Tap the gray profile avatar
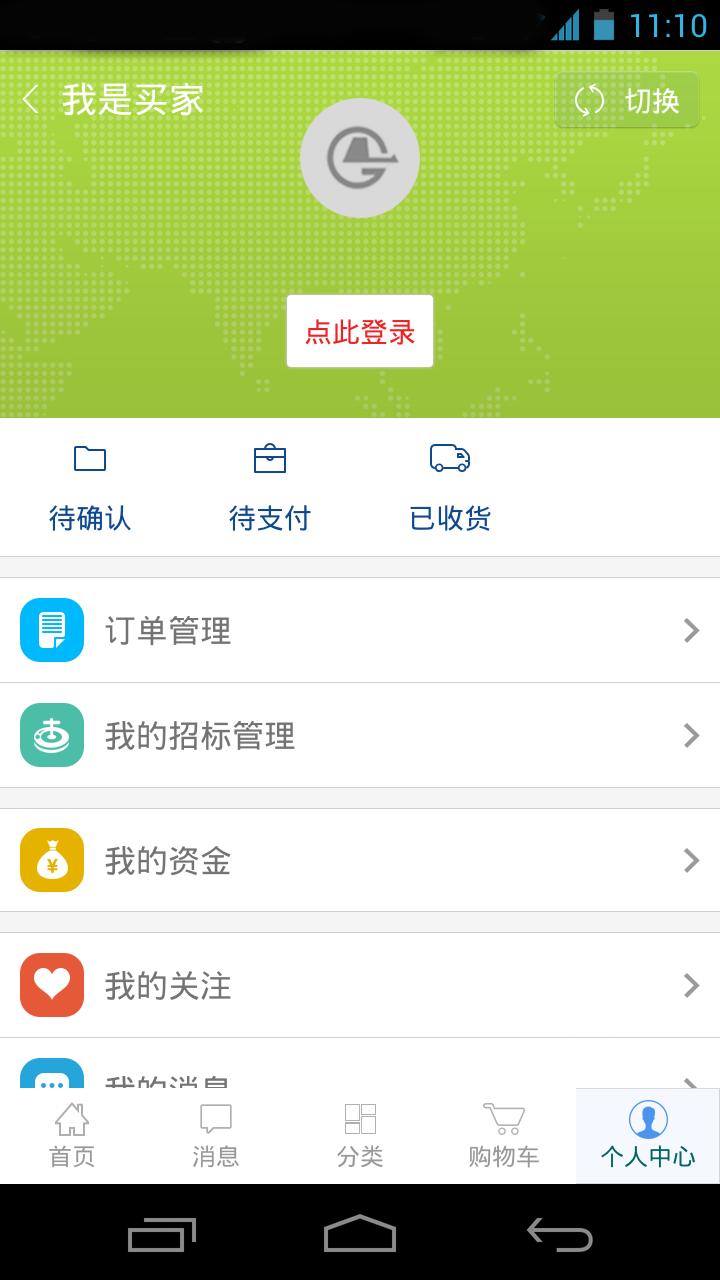Viewport: 720px width, 1280px height. [359, 156]
